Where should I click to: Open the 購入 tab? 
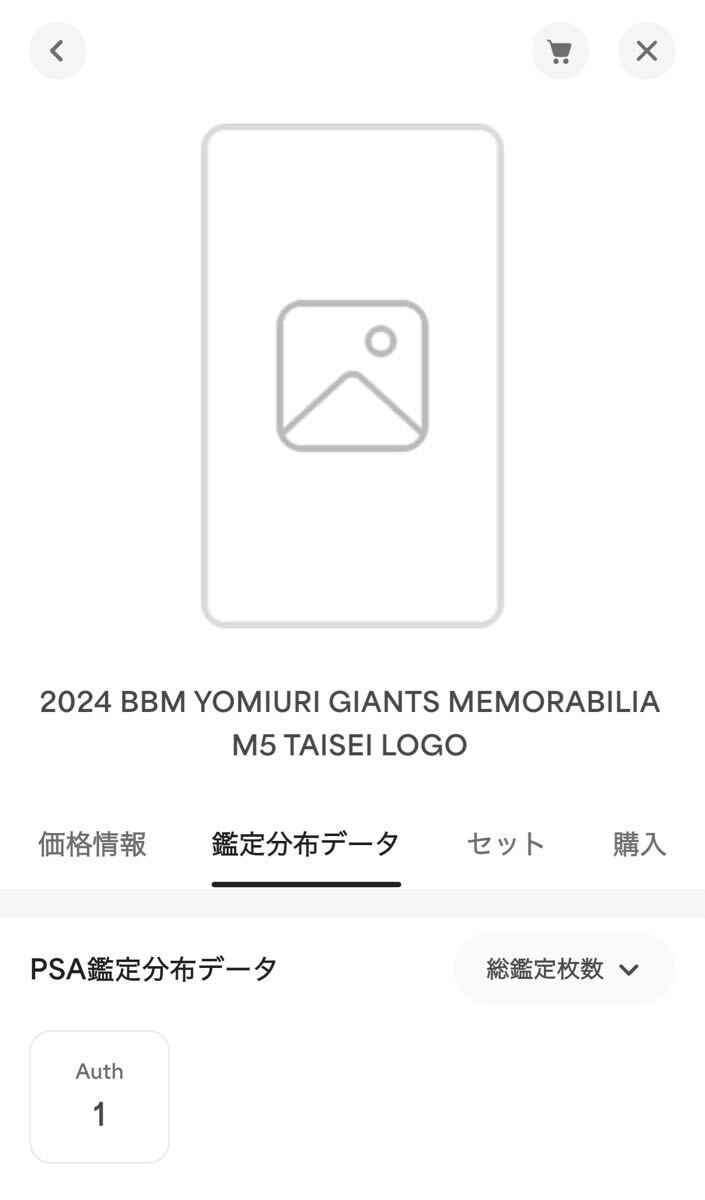pyautogui.click(x=639, y=844)
